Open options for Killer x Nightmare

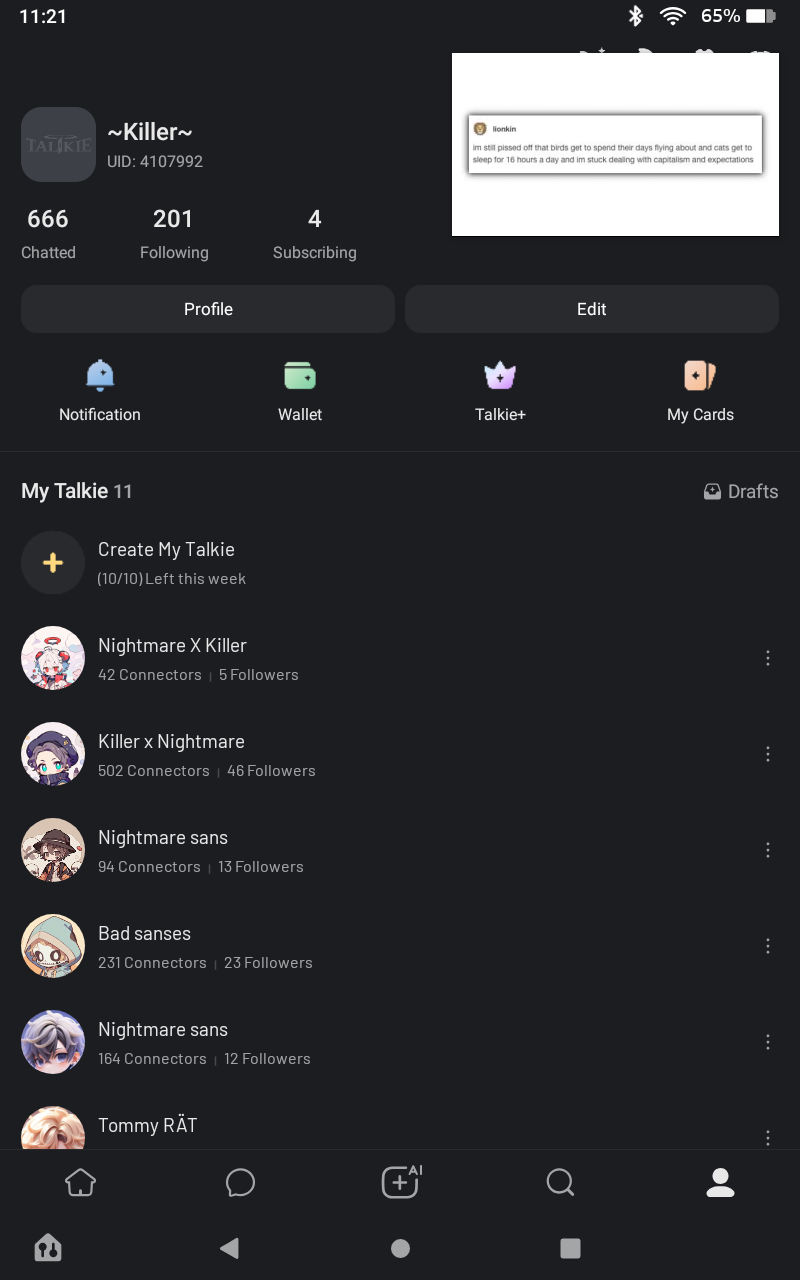point(768,754)
